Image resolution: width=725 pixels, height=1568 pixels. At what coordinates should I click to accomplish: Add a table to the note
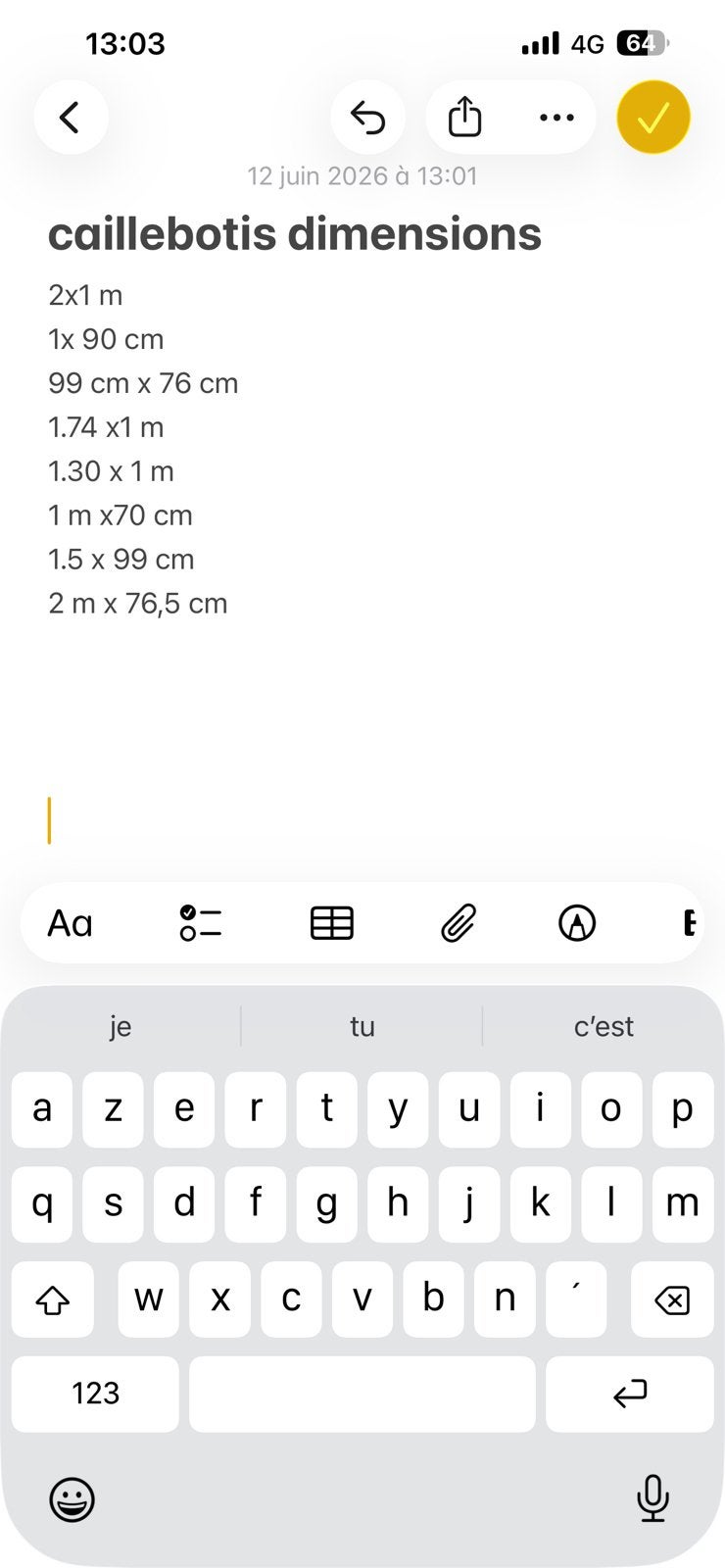click(x=331, y=923)
